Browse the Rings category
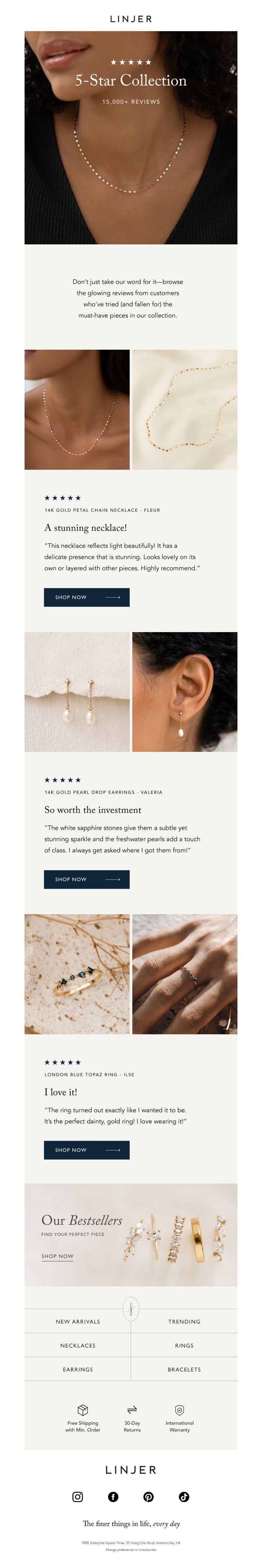Screen dimensions: 262x1568 click(184, 1345)
